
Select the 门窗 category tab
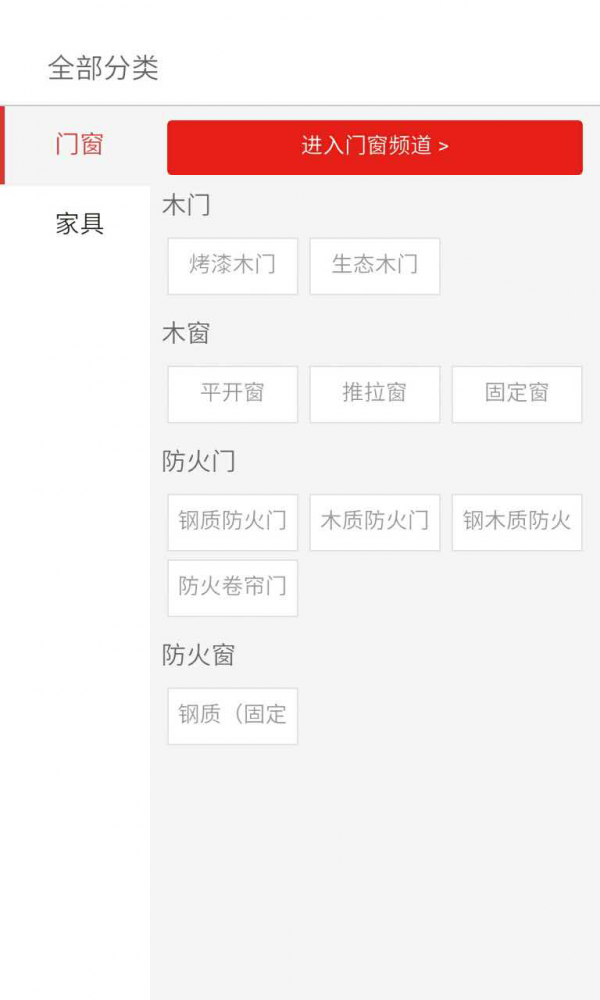[78, 145]
